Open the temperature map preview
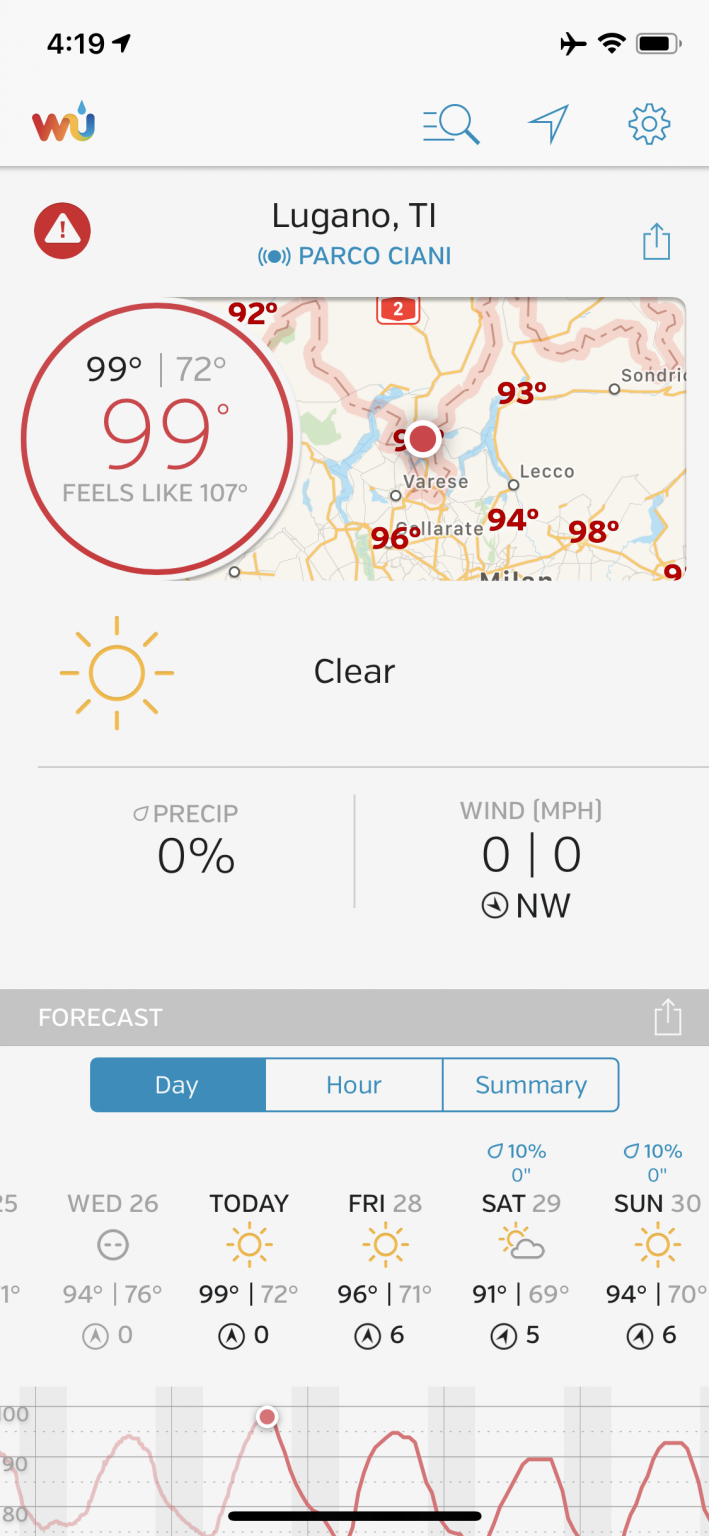 pos(480,438)
